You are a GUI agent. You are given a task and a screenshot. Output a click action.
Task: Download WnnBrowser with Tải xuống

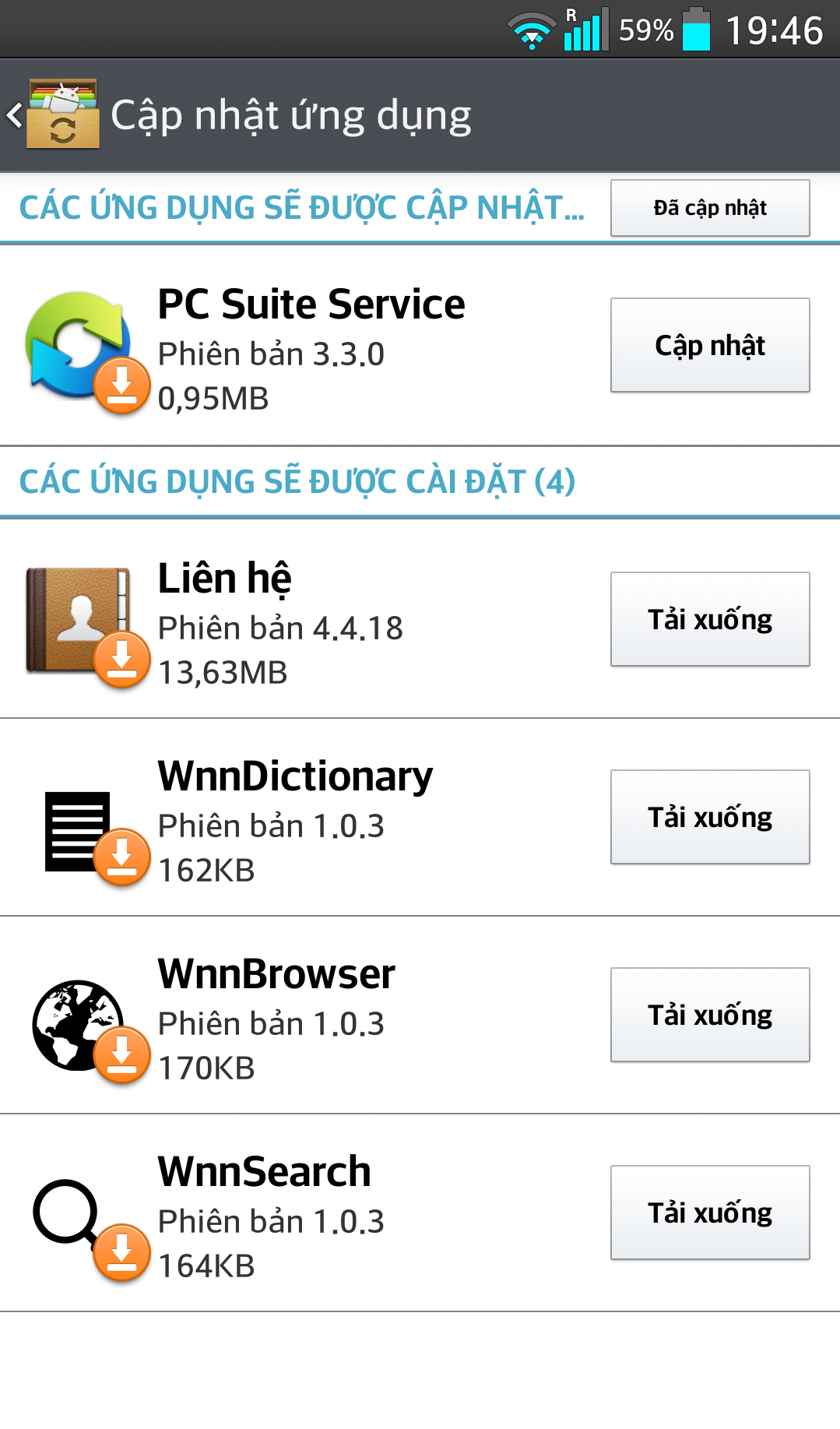click(x=710, y=1015)
